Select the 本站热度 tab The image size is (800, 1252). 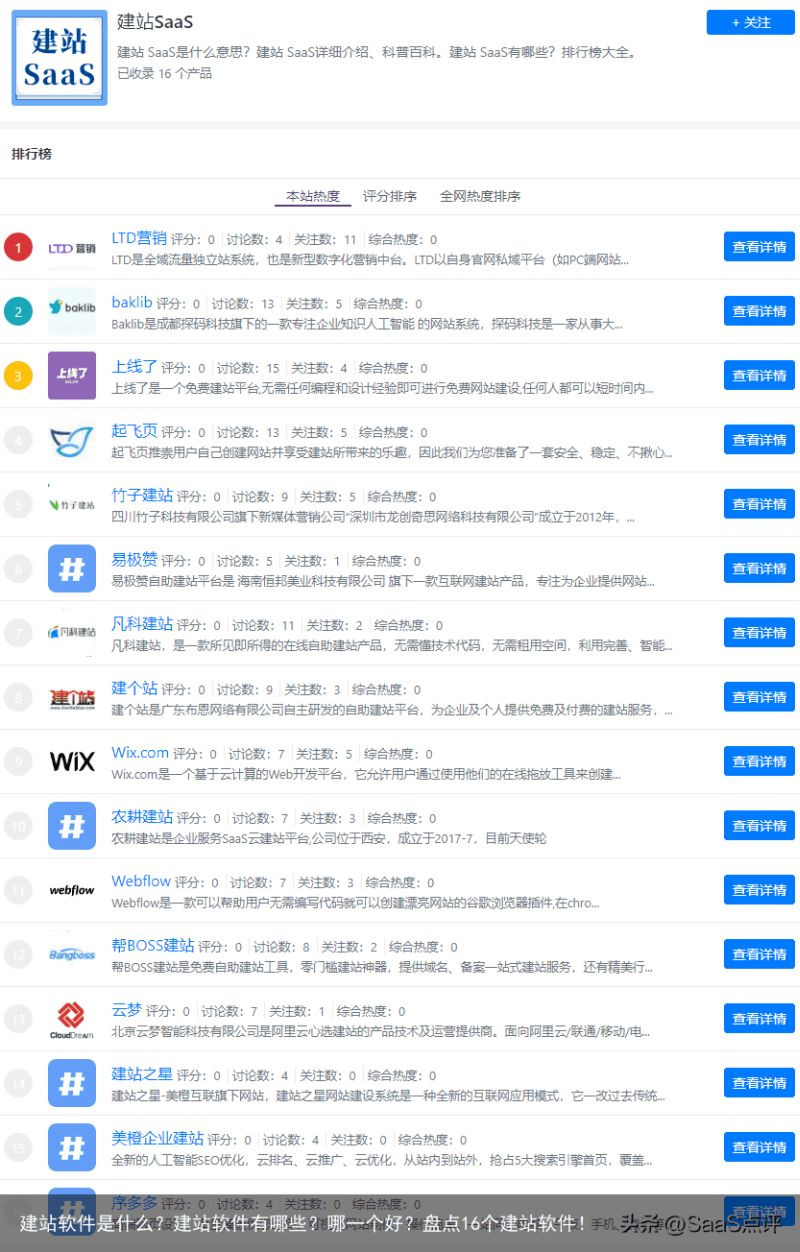pos(313,196)
